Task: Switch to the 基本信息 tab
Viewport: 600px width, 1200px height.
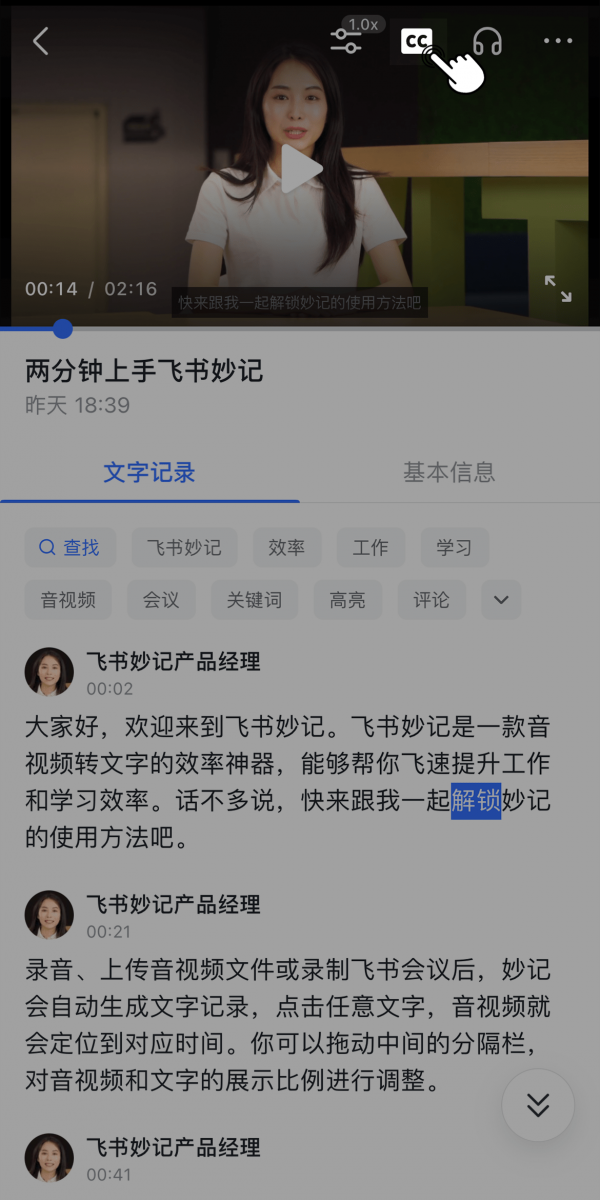Action: click(449, 472)
